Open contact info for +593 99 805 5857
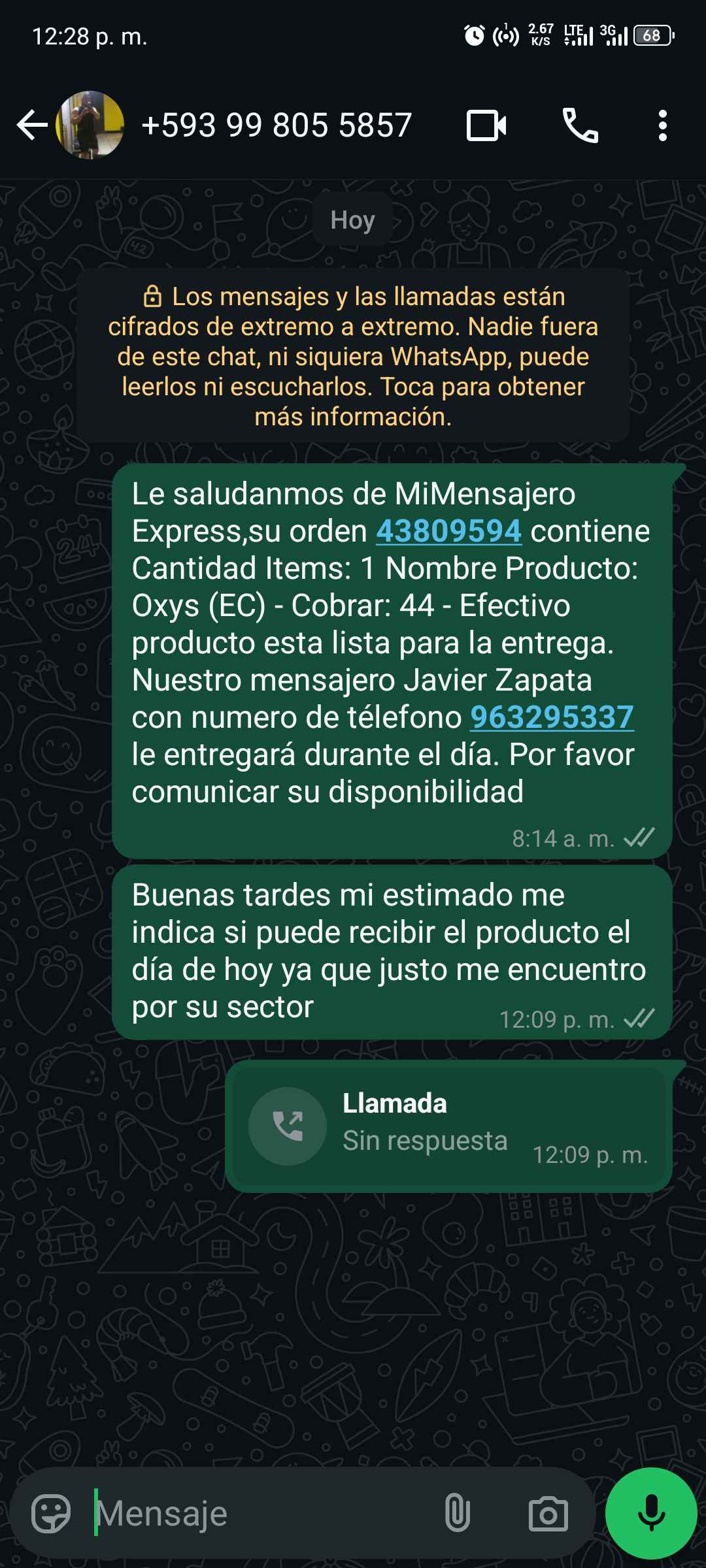This screenshot has height=1568, width=706. pyautogui.click(x=277, y=125)
